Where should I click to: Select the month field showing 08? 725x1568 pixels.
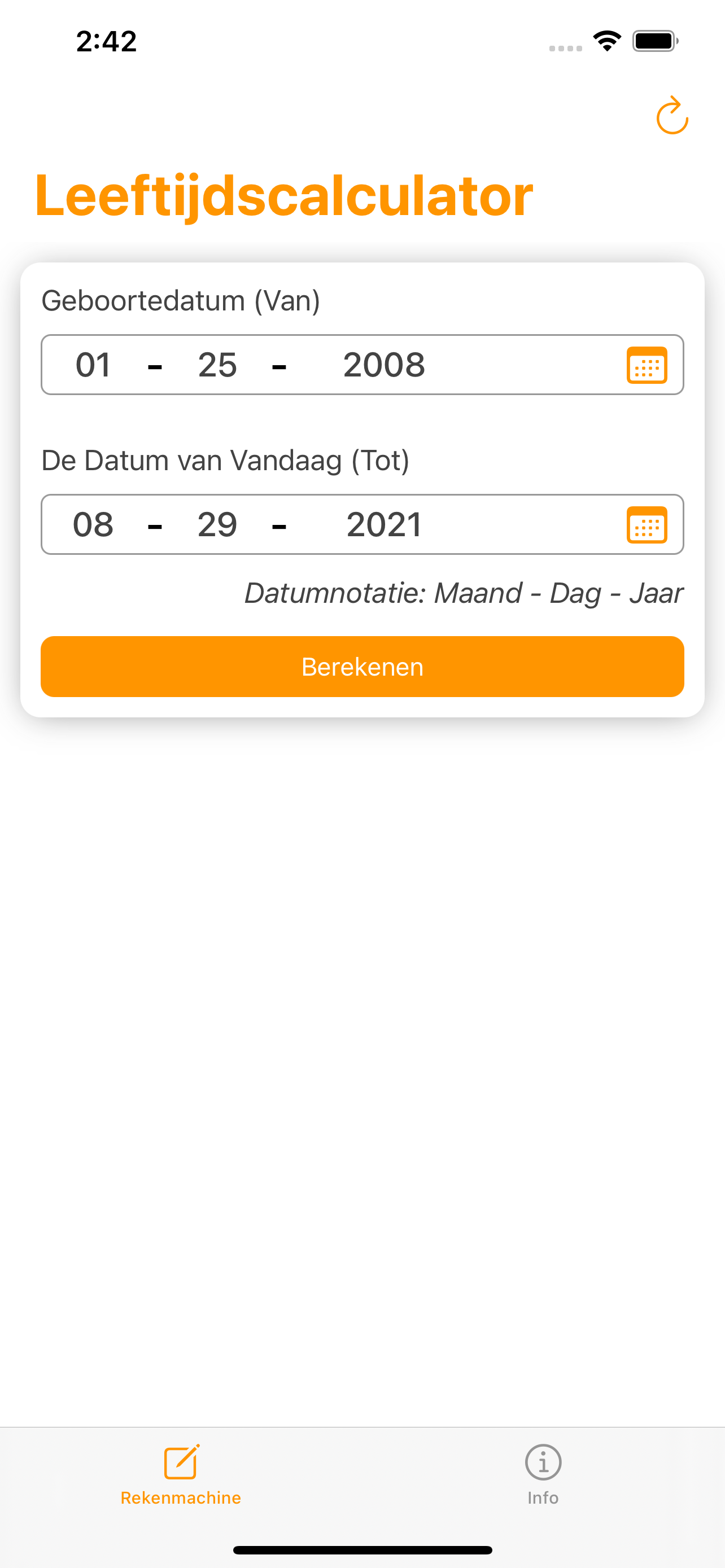click(94, 524)
